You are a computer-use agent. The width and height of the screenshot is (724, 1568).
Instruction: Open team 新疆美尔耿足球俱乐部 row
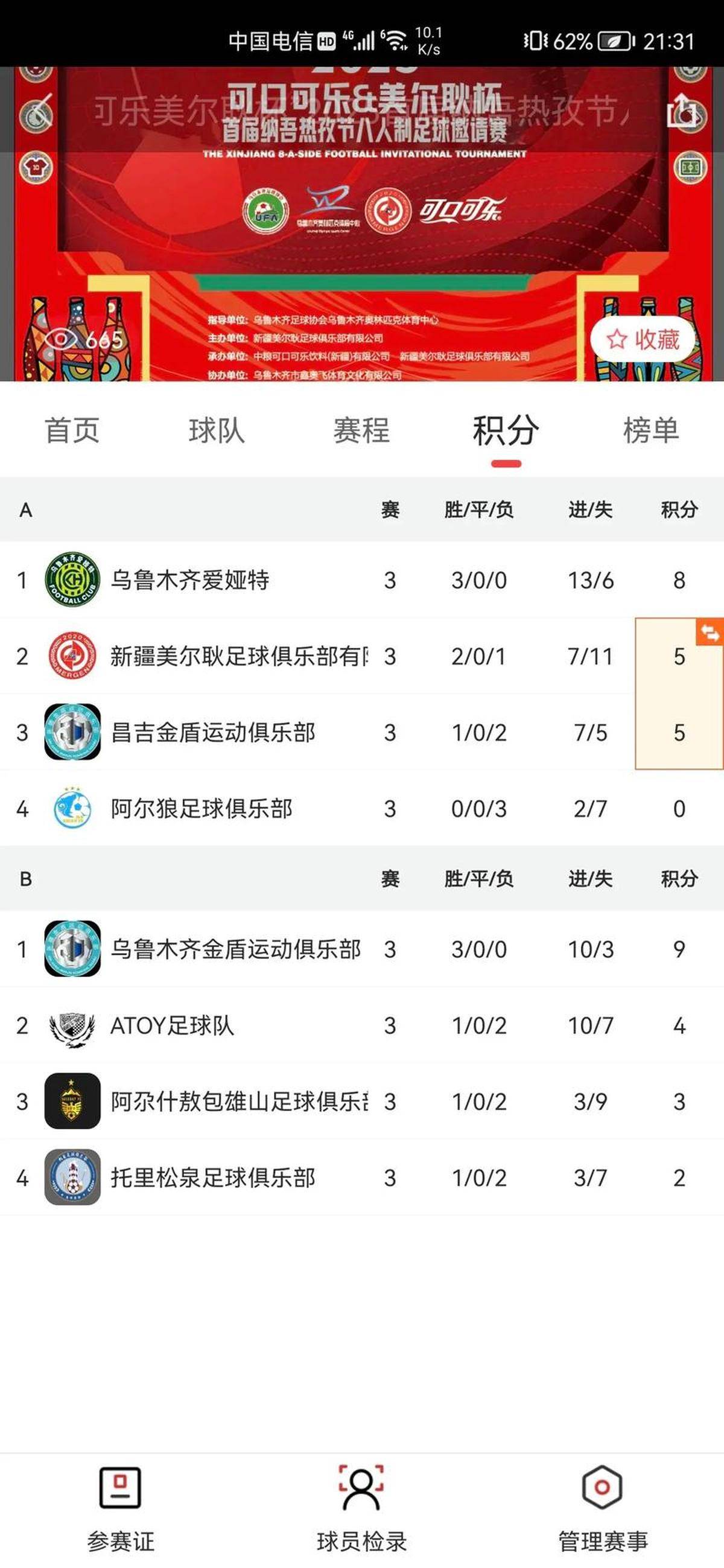tap(237, 656)
